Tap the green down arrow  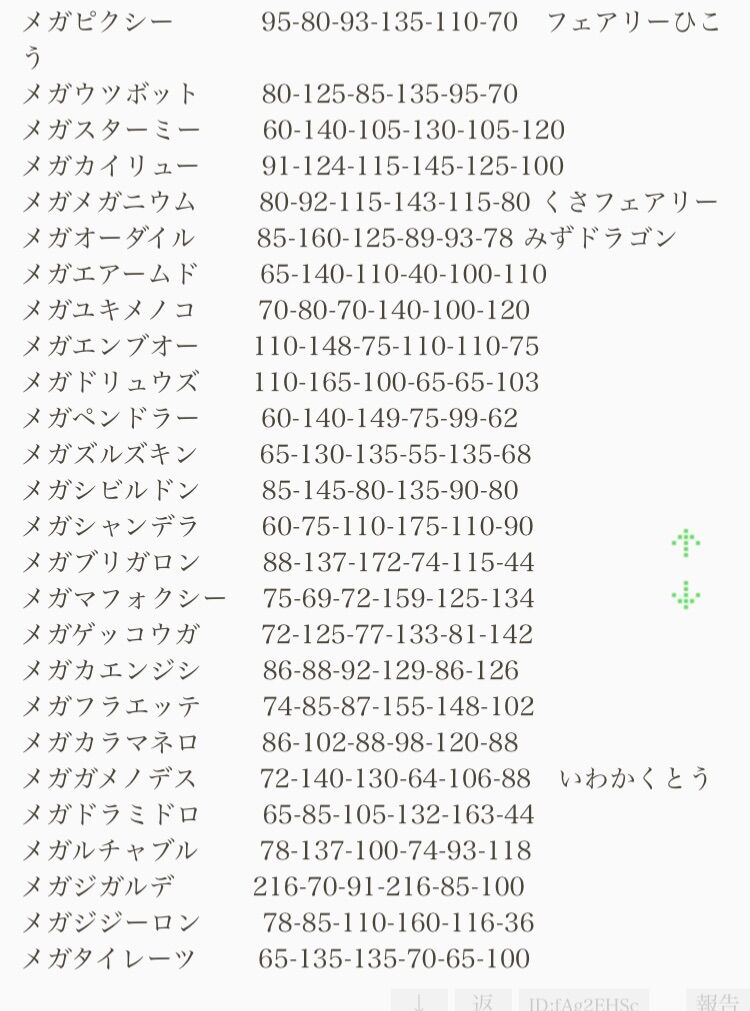coord(685,597)
